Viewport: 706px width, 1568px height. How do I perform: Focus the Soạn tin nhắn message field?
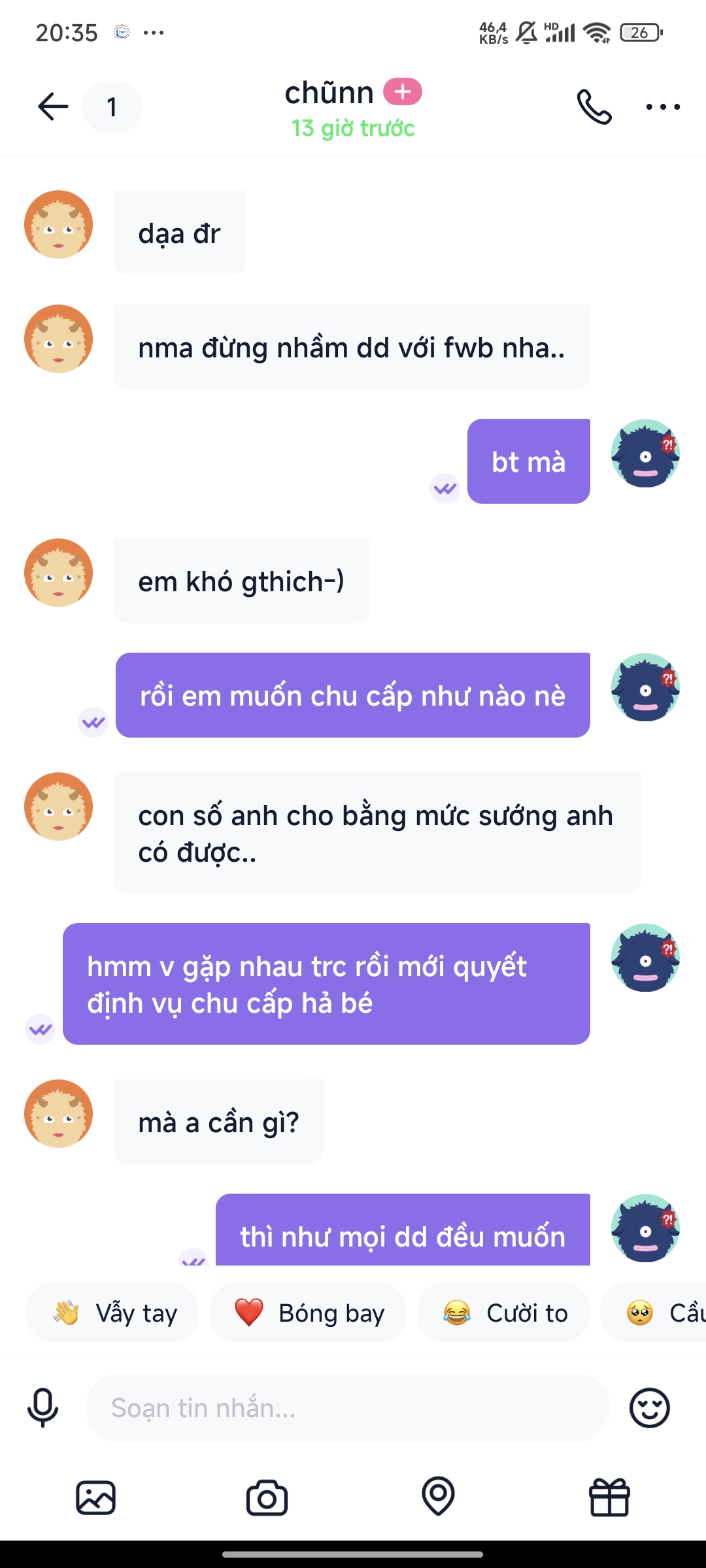[x=346, y=1408]
